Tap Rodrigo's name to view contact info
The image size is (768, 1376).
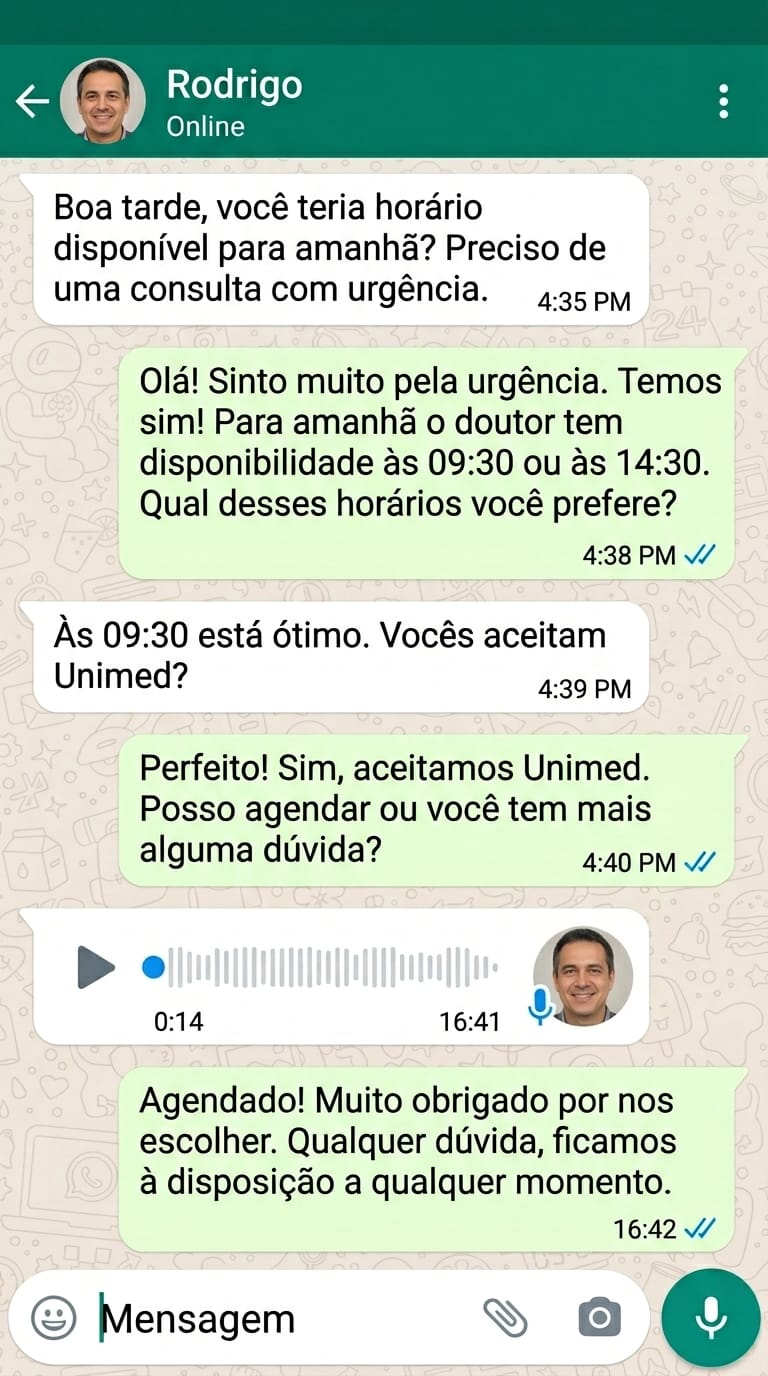coord(232,85)
